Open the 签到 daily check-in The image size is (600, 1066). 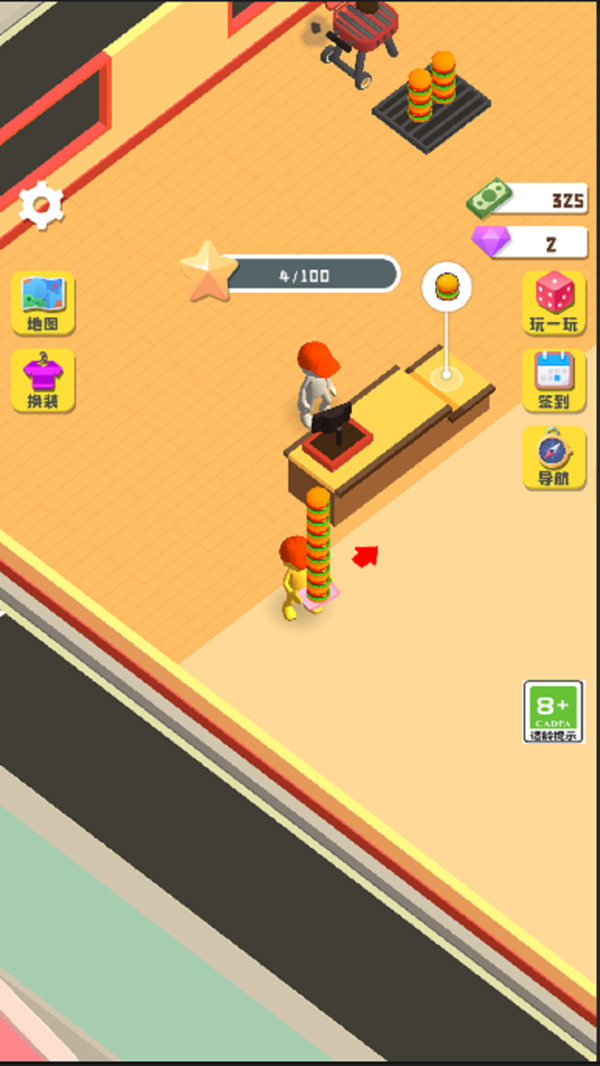(554, 380)
